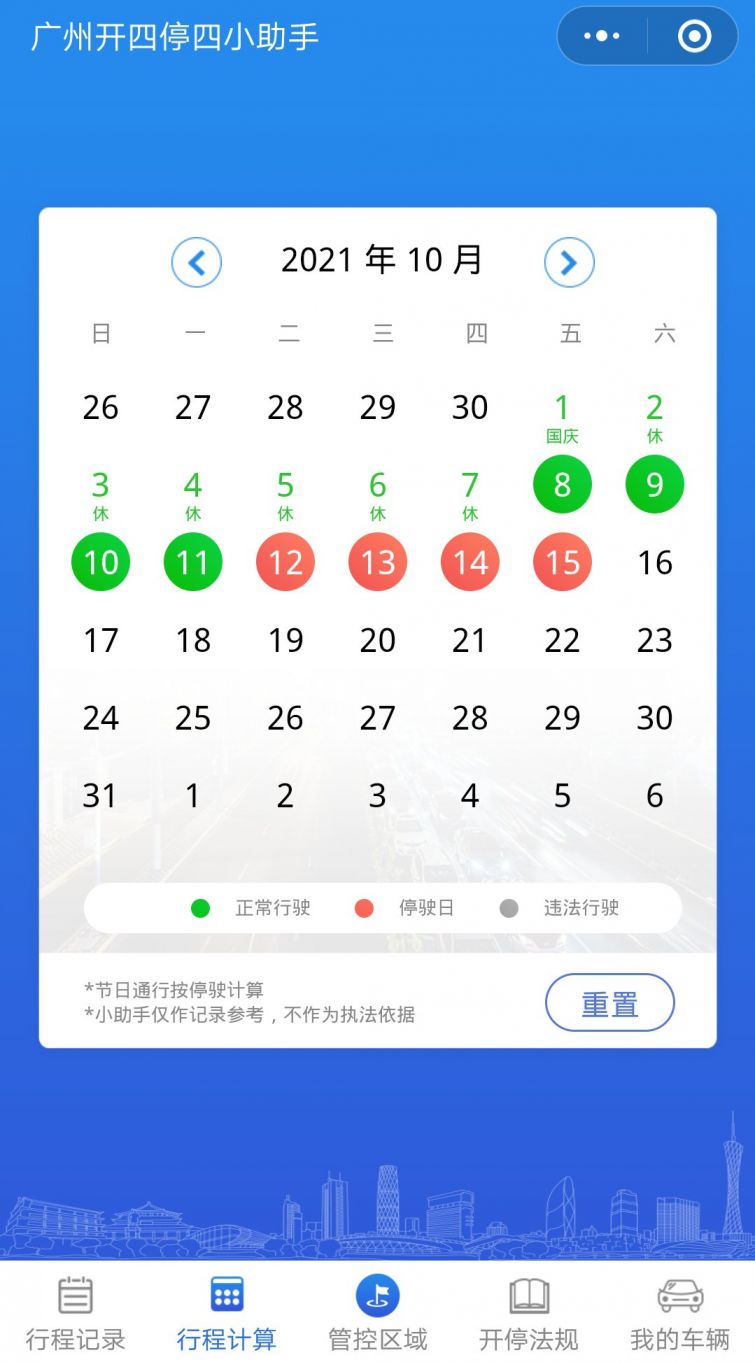Close the mini program with the circle icon

694,37
